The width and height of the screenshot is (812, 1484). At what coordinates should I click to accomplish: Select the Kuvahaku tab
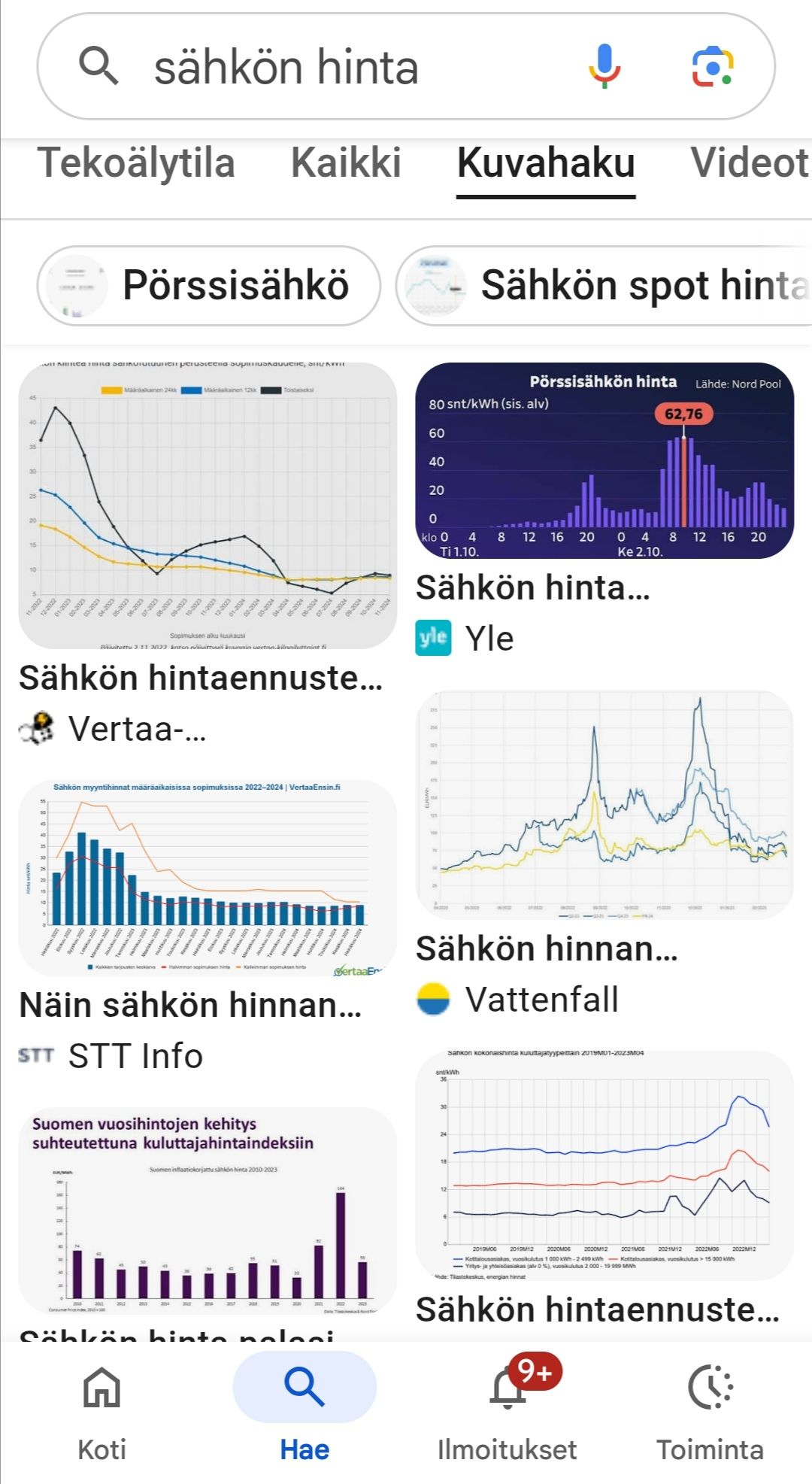pyautogui.click(x=546, y=163)
